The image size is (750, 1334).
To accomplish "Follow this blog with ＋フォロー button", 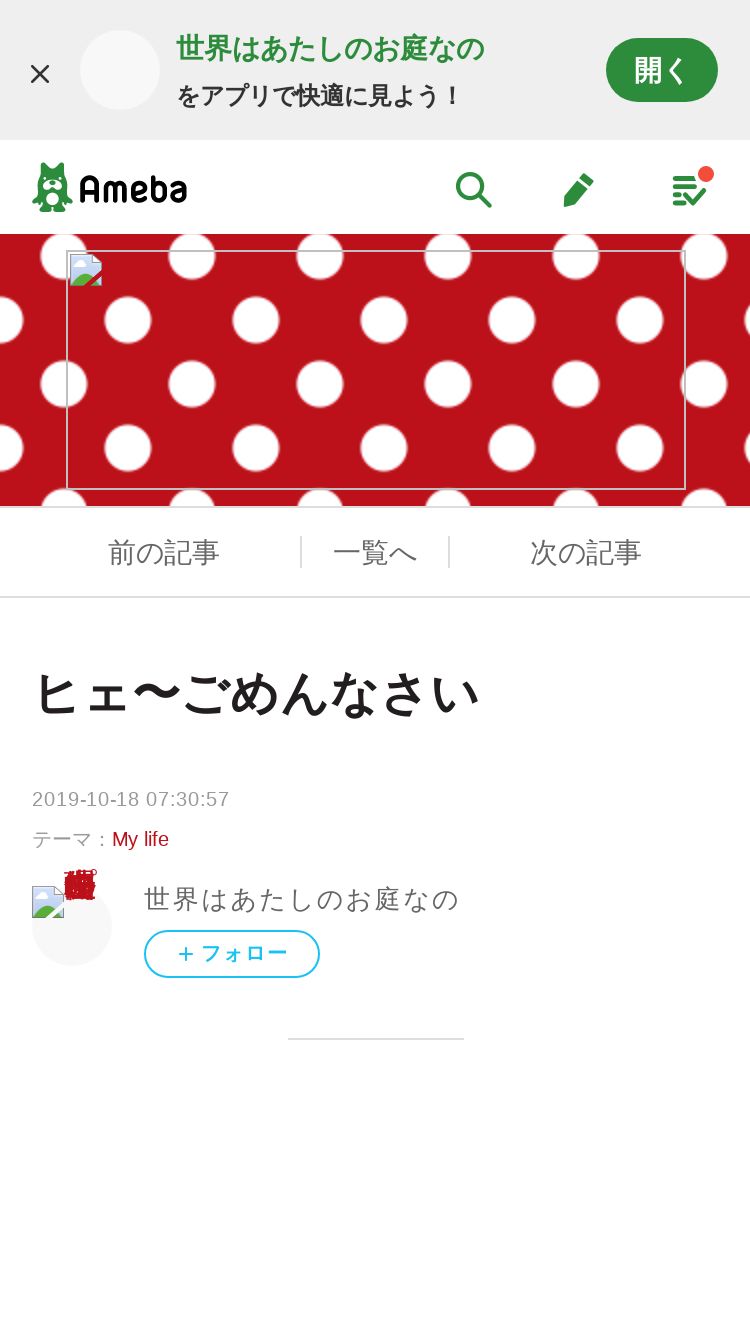I will coord(232,954).
